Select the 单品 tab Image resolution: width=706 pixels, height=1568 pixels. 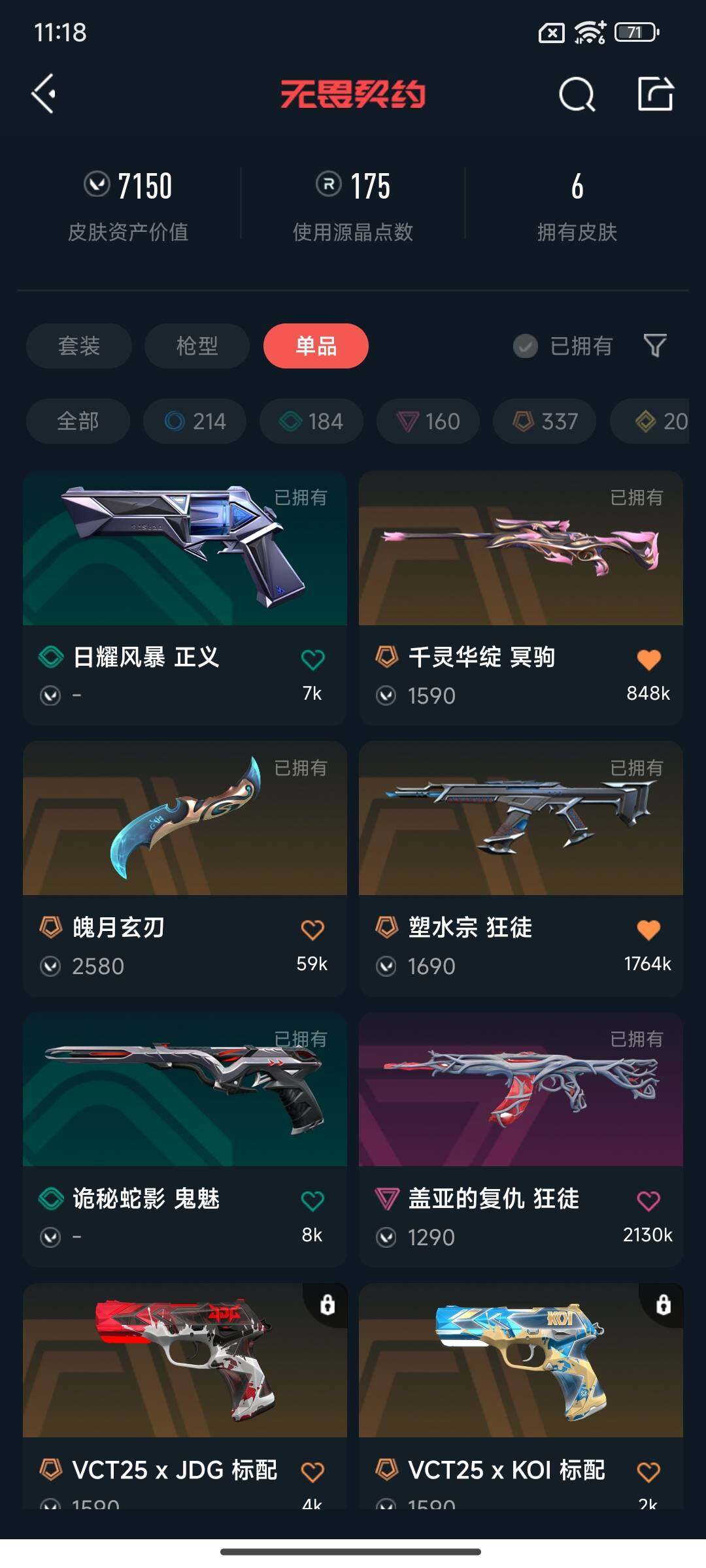[x=316, y=346]
